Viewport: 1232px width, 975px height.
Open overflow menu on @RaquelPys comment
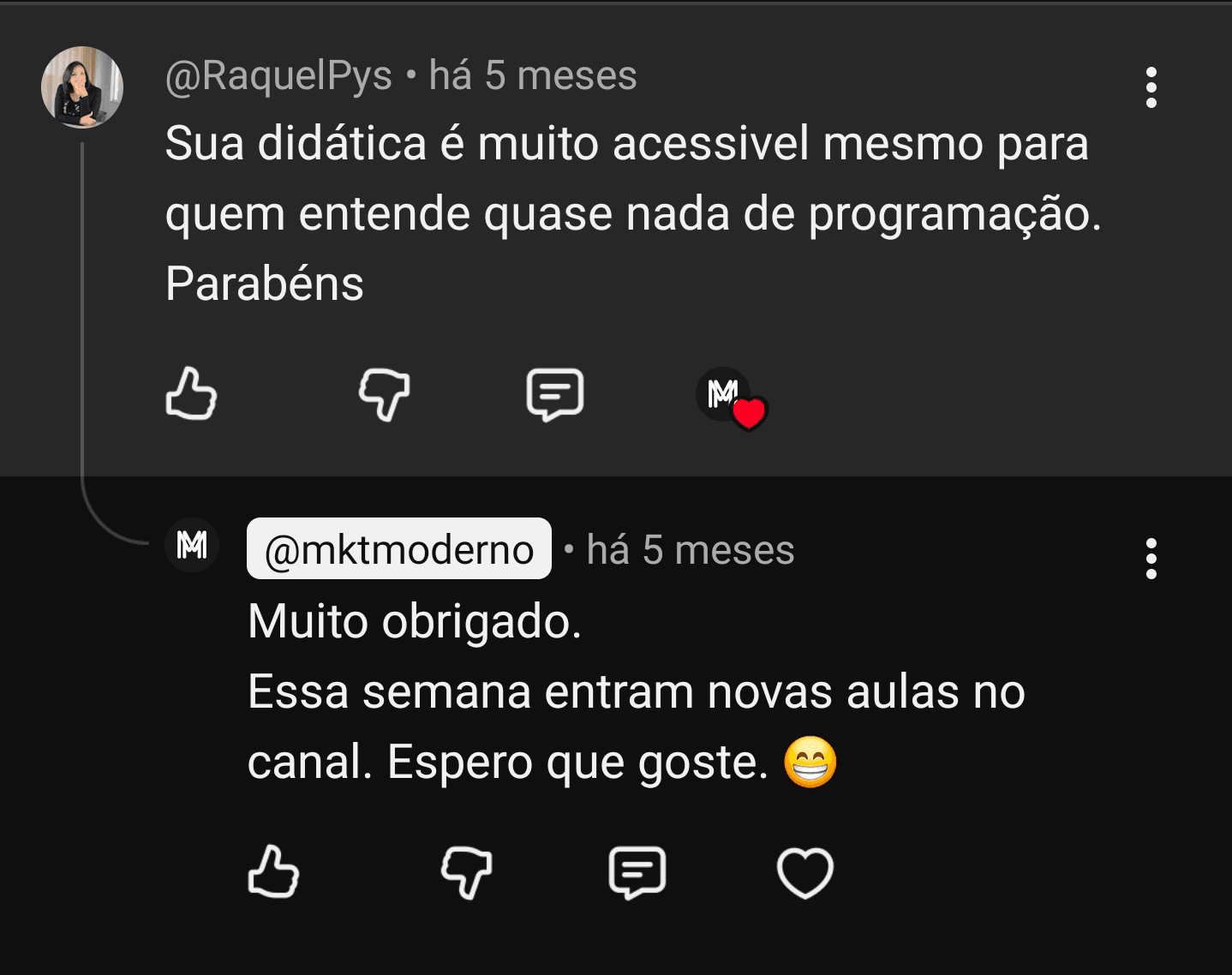pos(1151,87)
